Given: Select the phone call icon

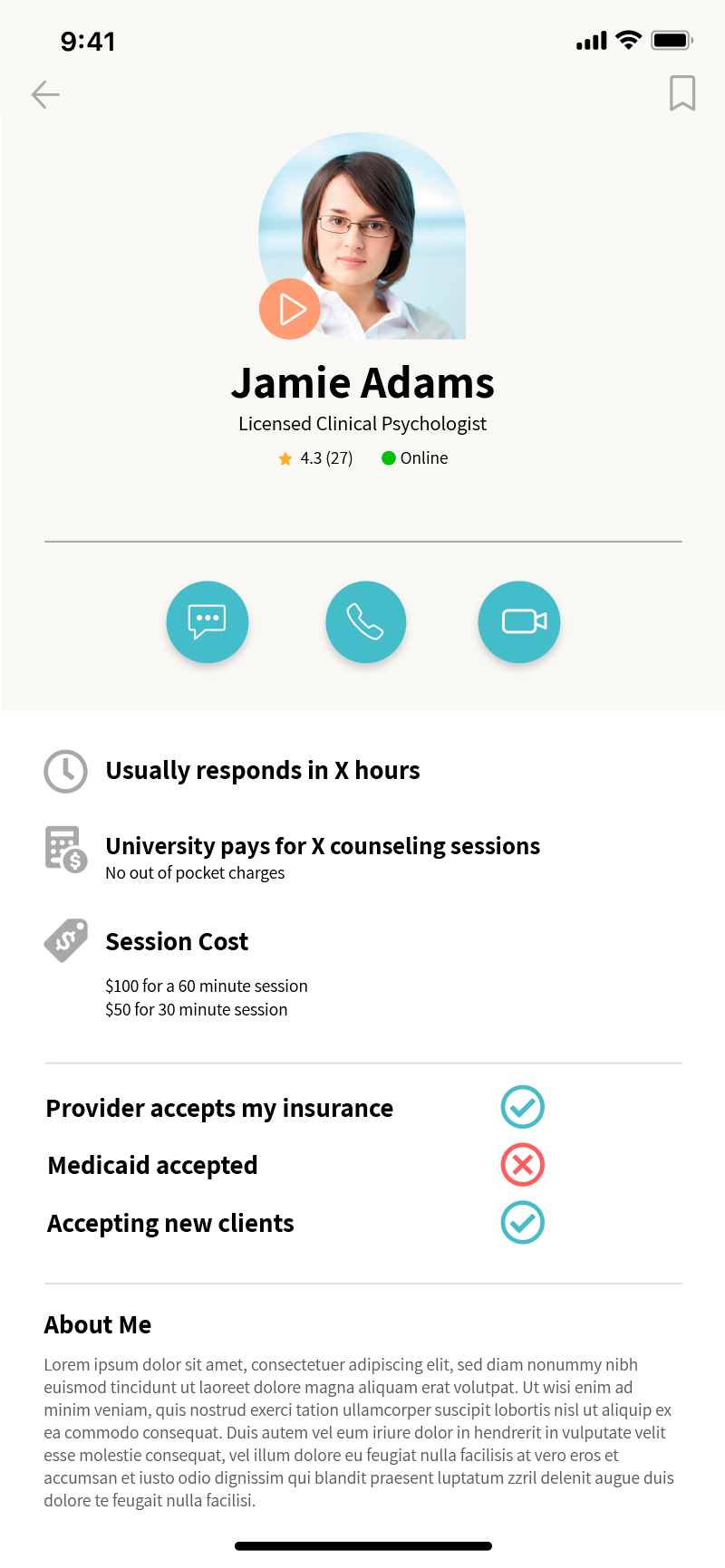Looking at the screenshot, I should click(365, 622).
